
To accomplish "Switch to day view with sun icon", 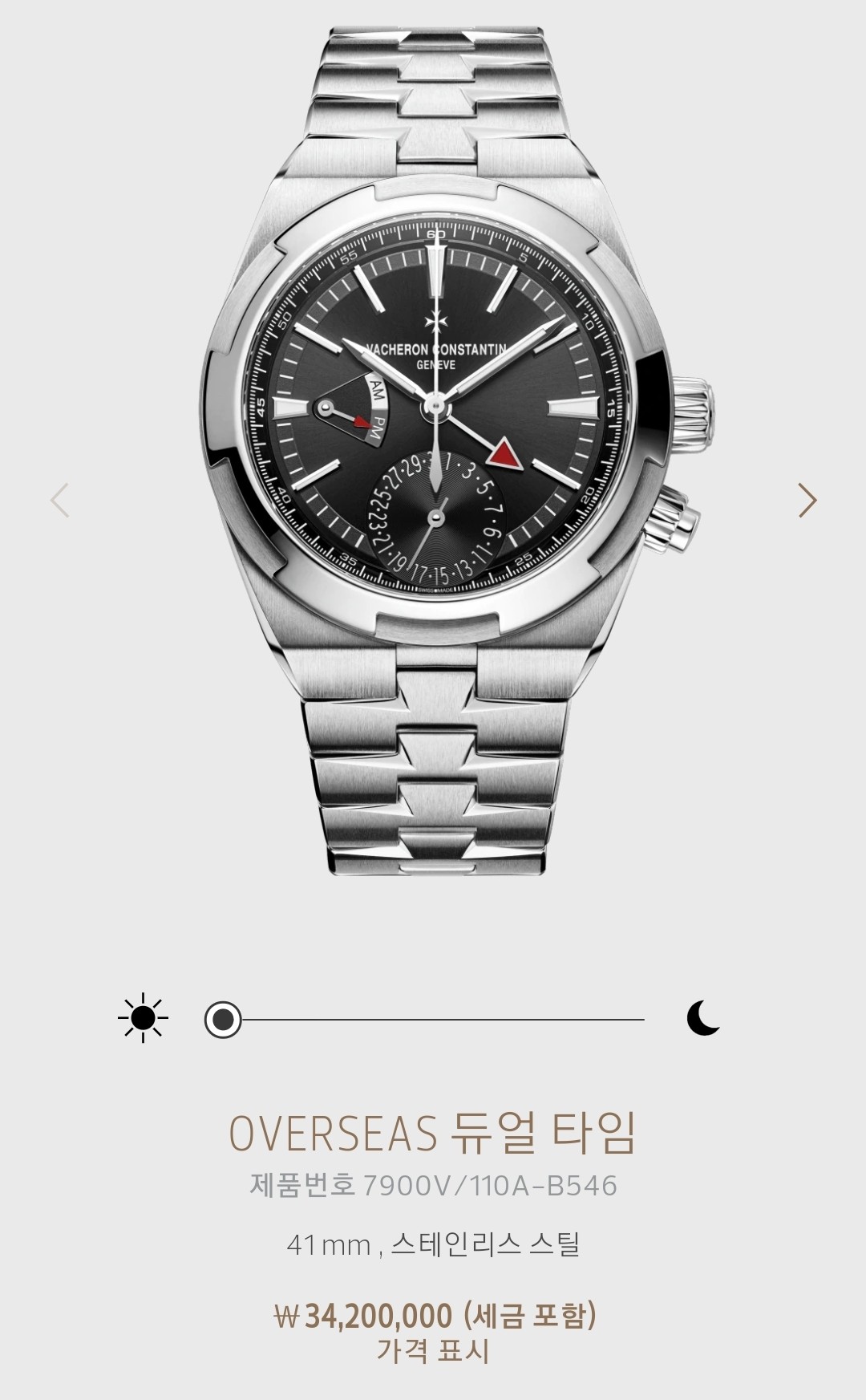I will pyautogui.click(x=143, y=1019).
